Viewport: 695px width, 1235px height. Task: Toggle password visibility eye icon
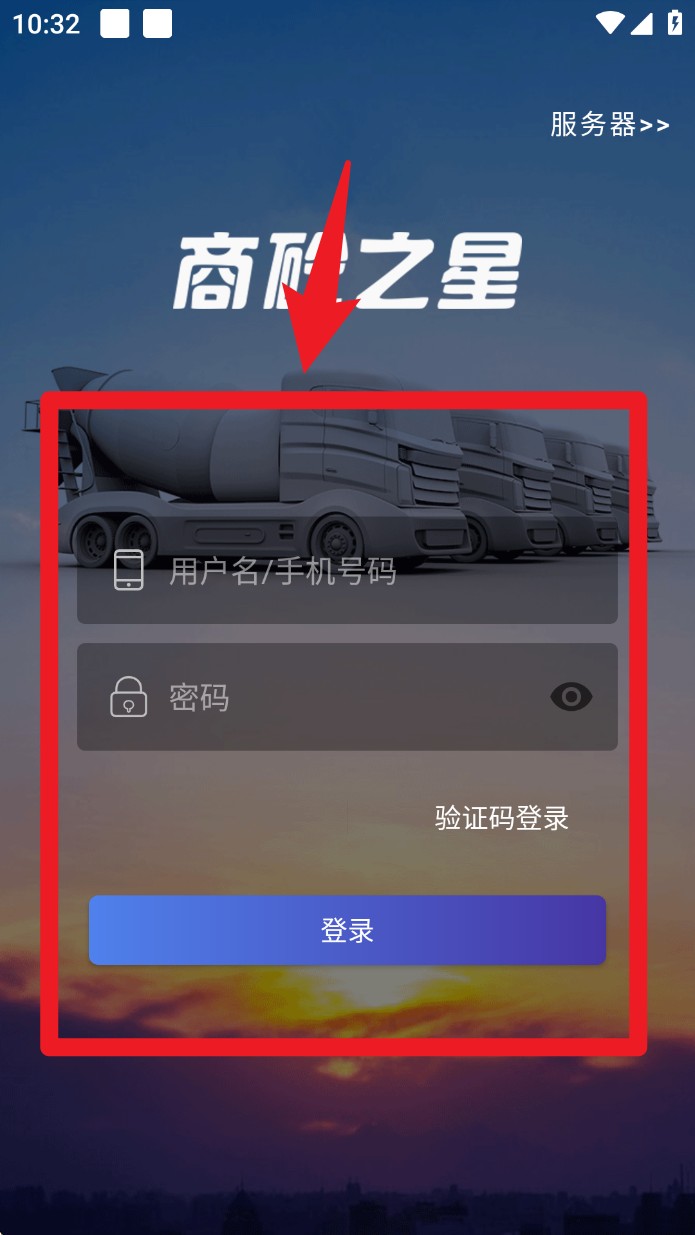(x=571, y=697)
